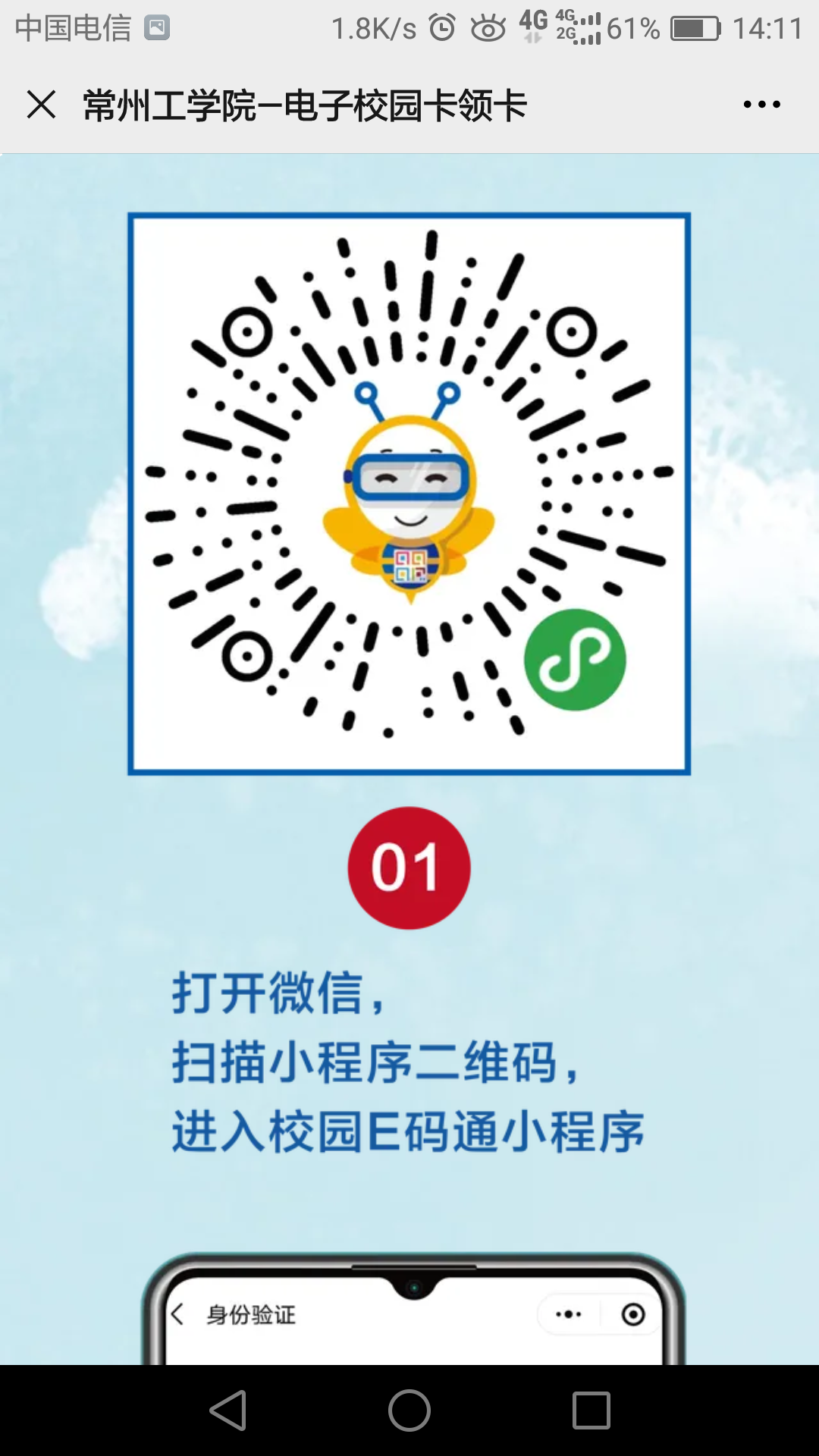Image resolution: width=819 pixels, height=1456 pixels.
Task: Go back using the system back button
Action: 228,1410
